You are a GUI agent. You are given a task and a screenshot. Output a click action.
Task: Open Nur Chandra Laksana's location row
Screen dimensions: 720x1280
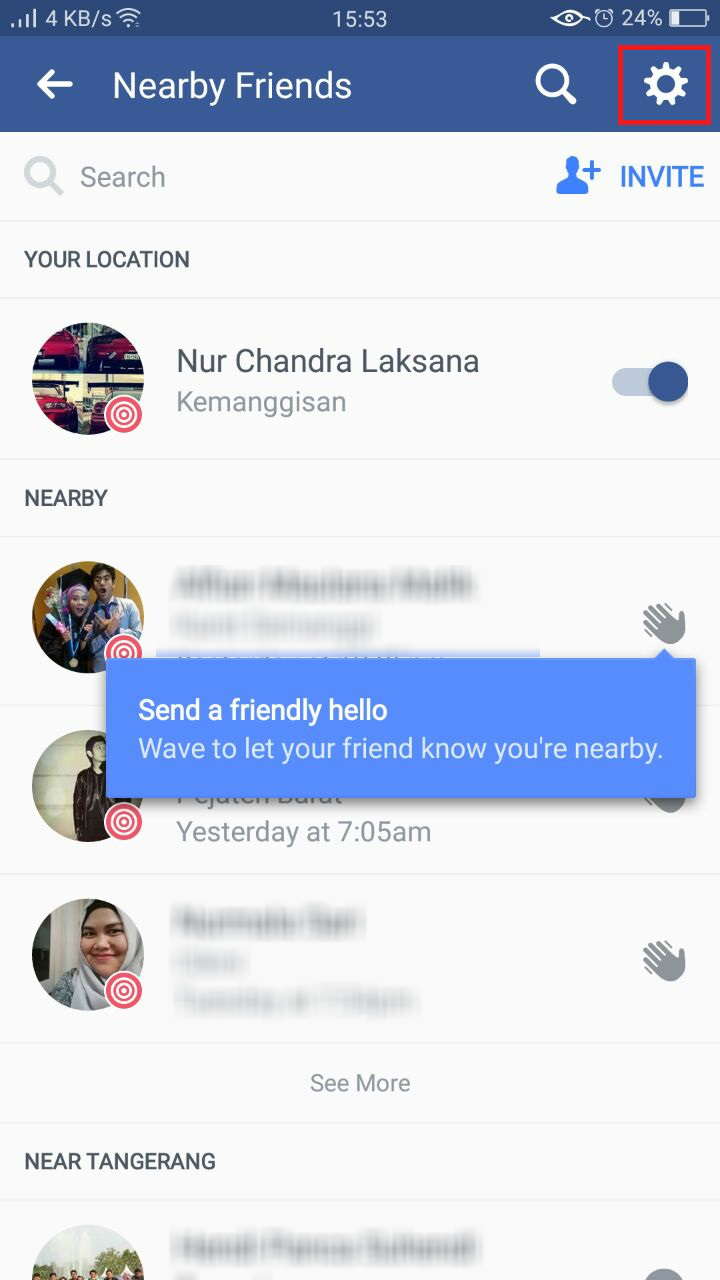[x=327, y=380]
